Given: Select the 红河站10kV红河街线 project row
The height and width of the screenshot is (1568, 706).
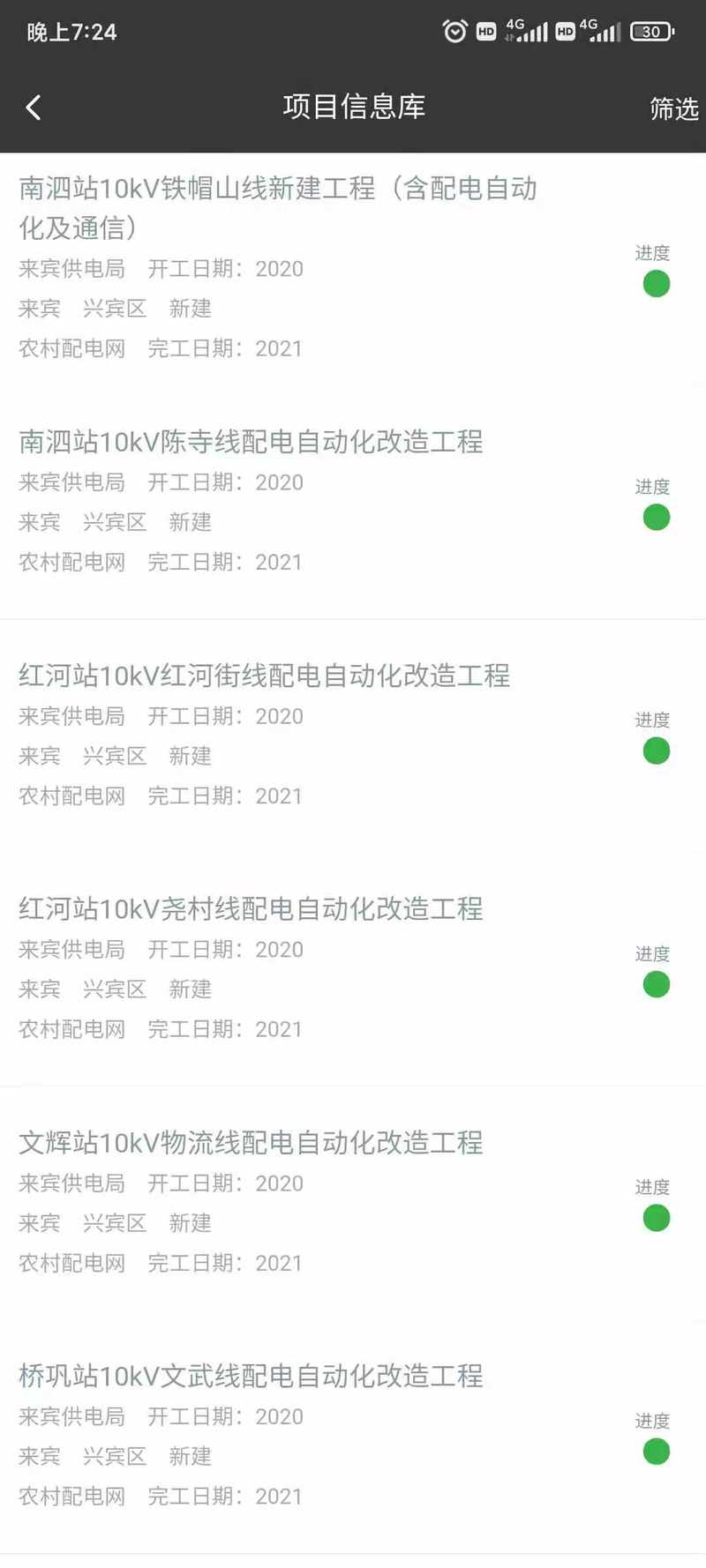Looking at the screenshot, I should [353, 736].
